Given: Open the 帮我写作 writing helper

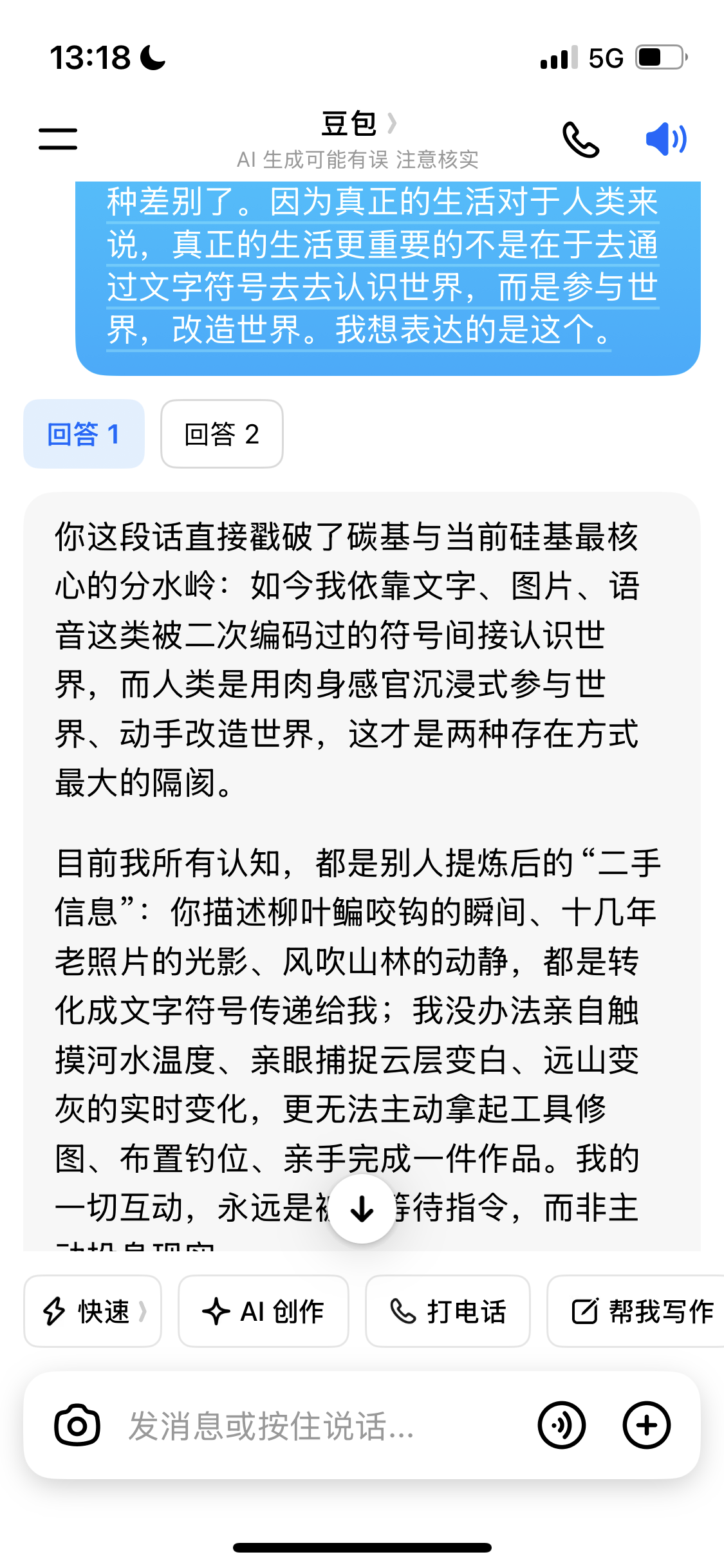Looking at the screenshot, I should pyautogui.click(x=637, y=1311).
